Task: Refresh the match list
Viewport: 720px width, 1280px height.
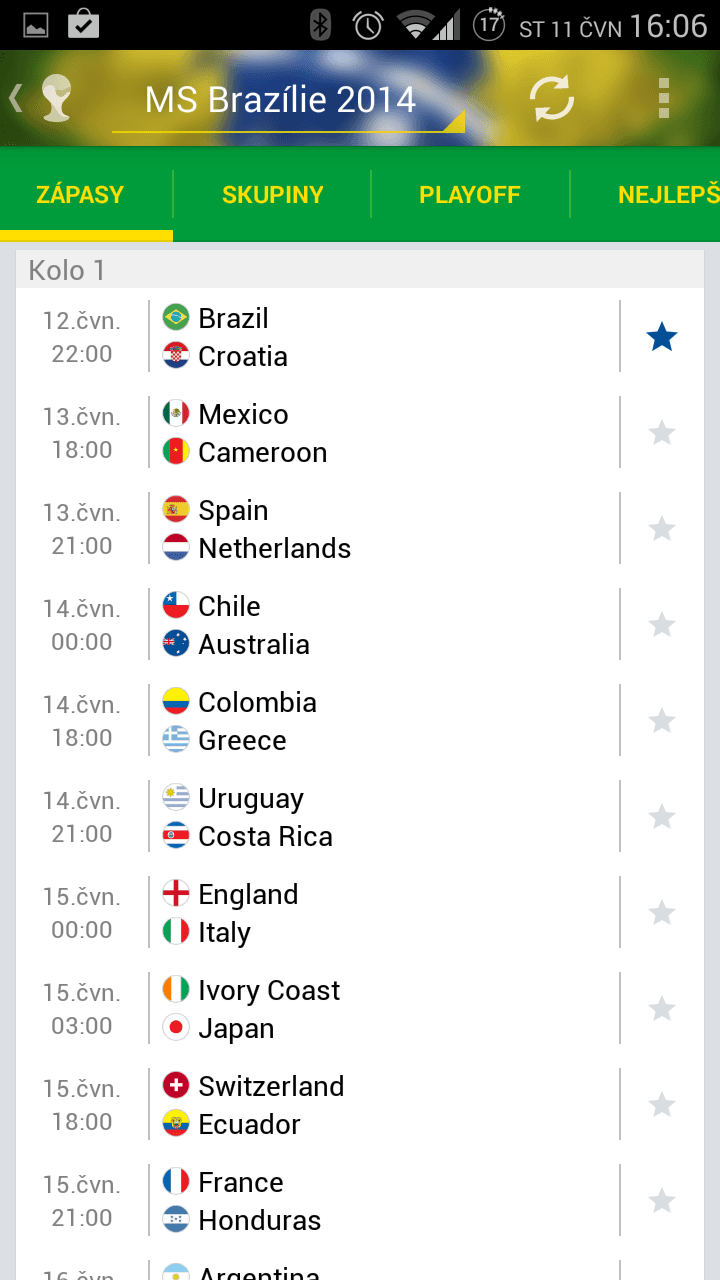Action: 551,99
